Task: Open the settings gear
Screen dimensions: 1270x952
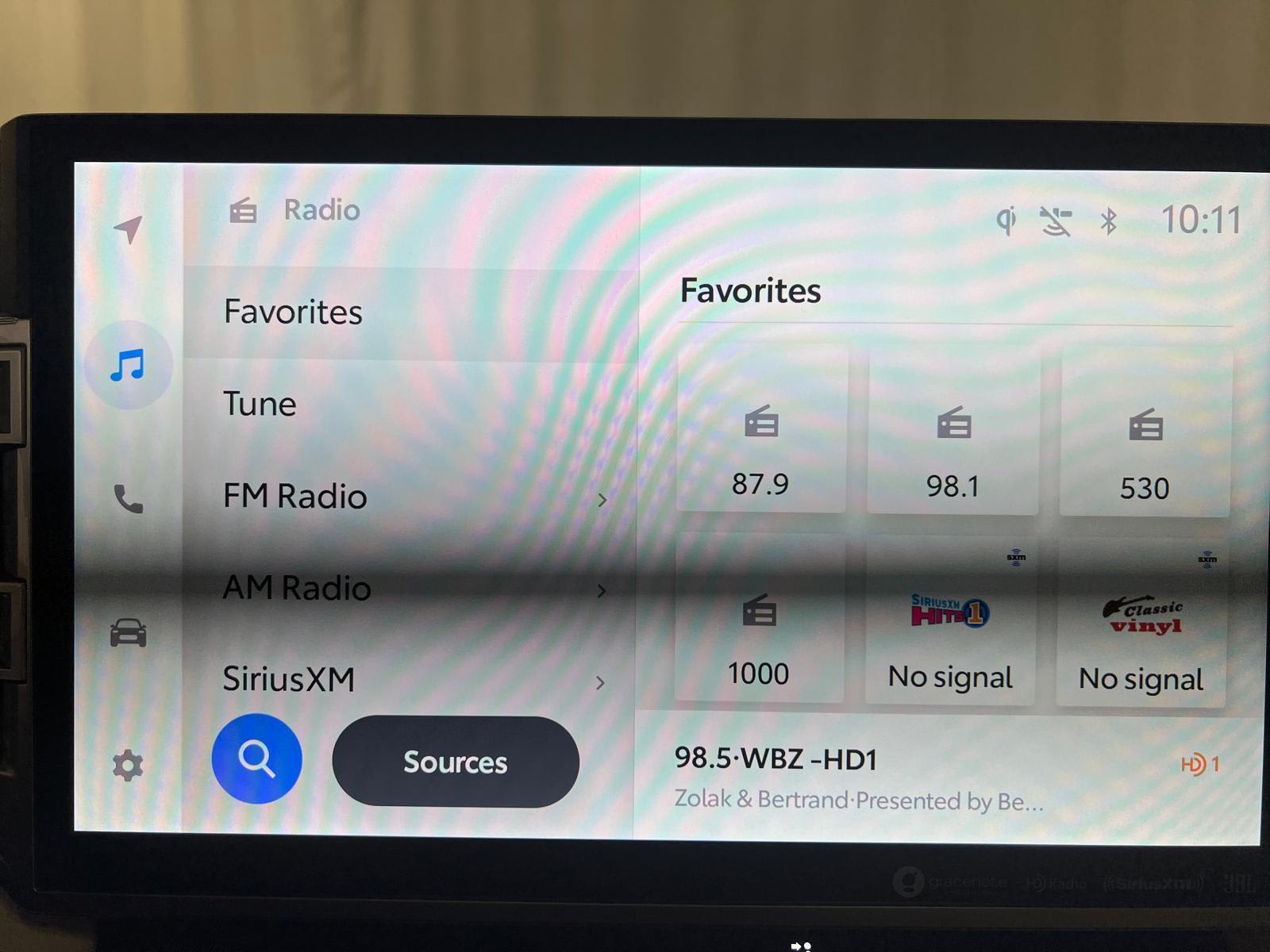Action: tap(128, 766)
